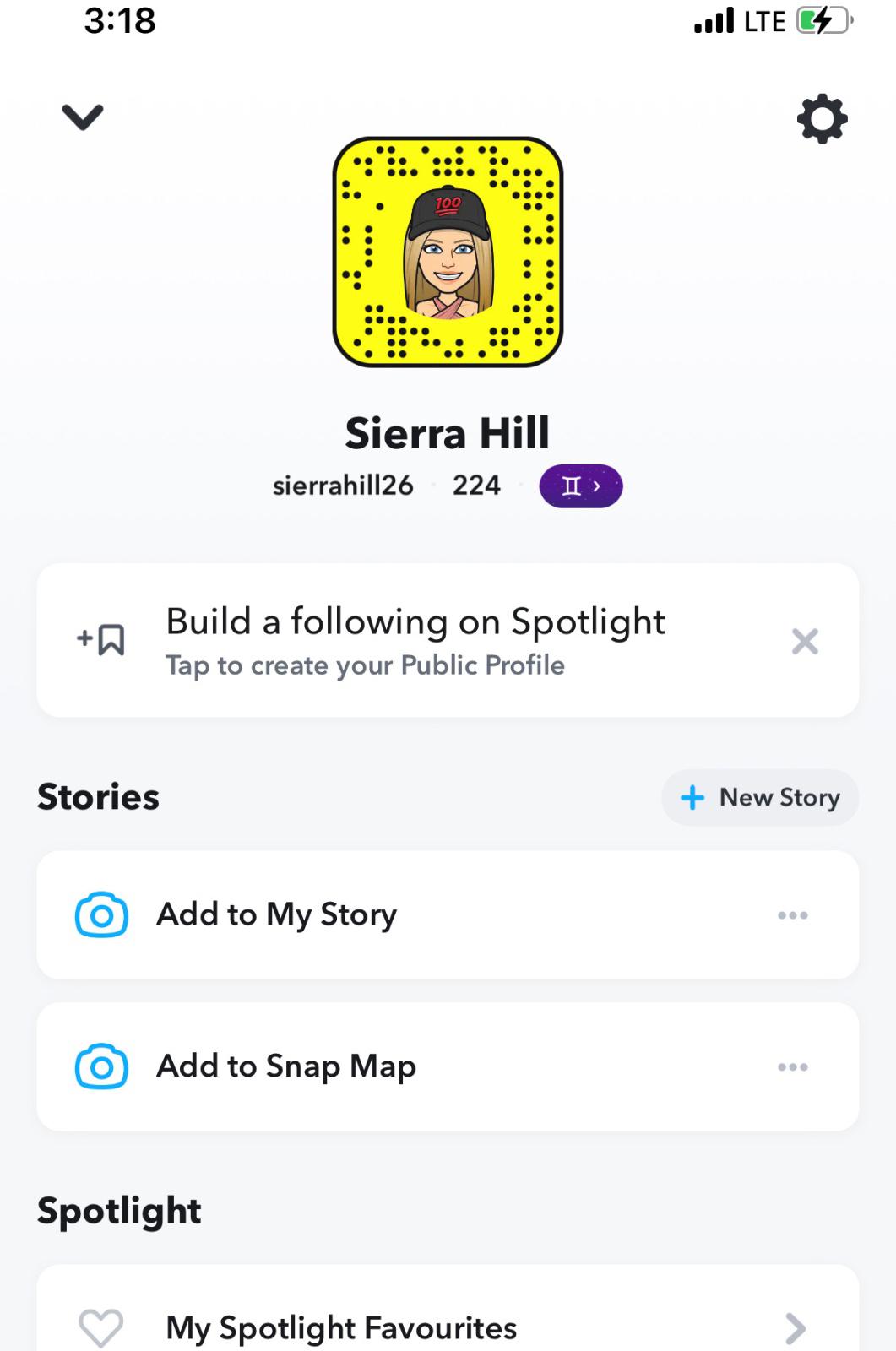The width and height of the screenshot is (896, 1351).
Task: Create a New Story
Action: click(760, 797)
